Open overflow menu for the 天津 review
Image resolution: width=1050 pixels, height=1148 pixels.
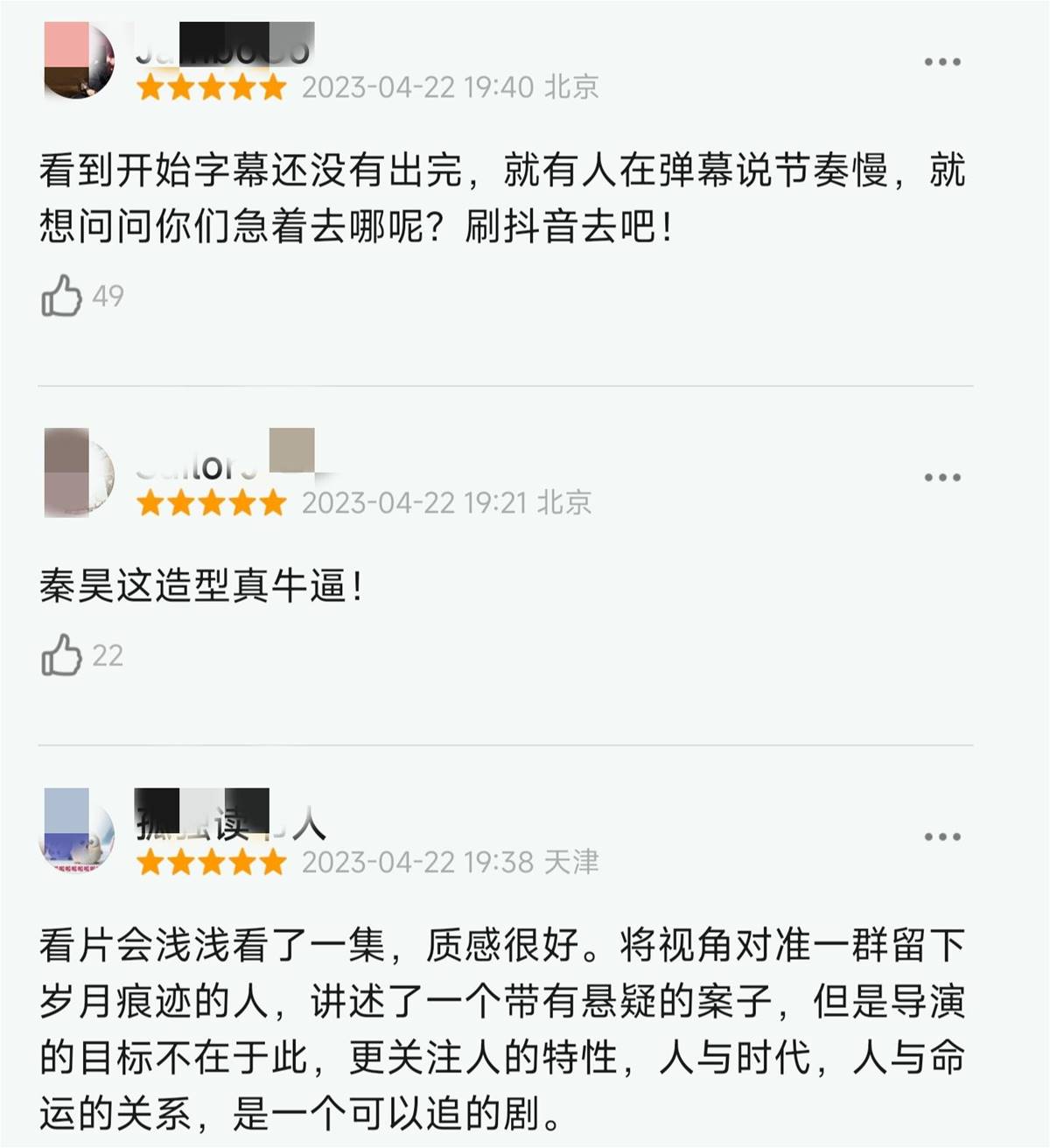942,837
